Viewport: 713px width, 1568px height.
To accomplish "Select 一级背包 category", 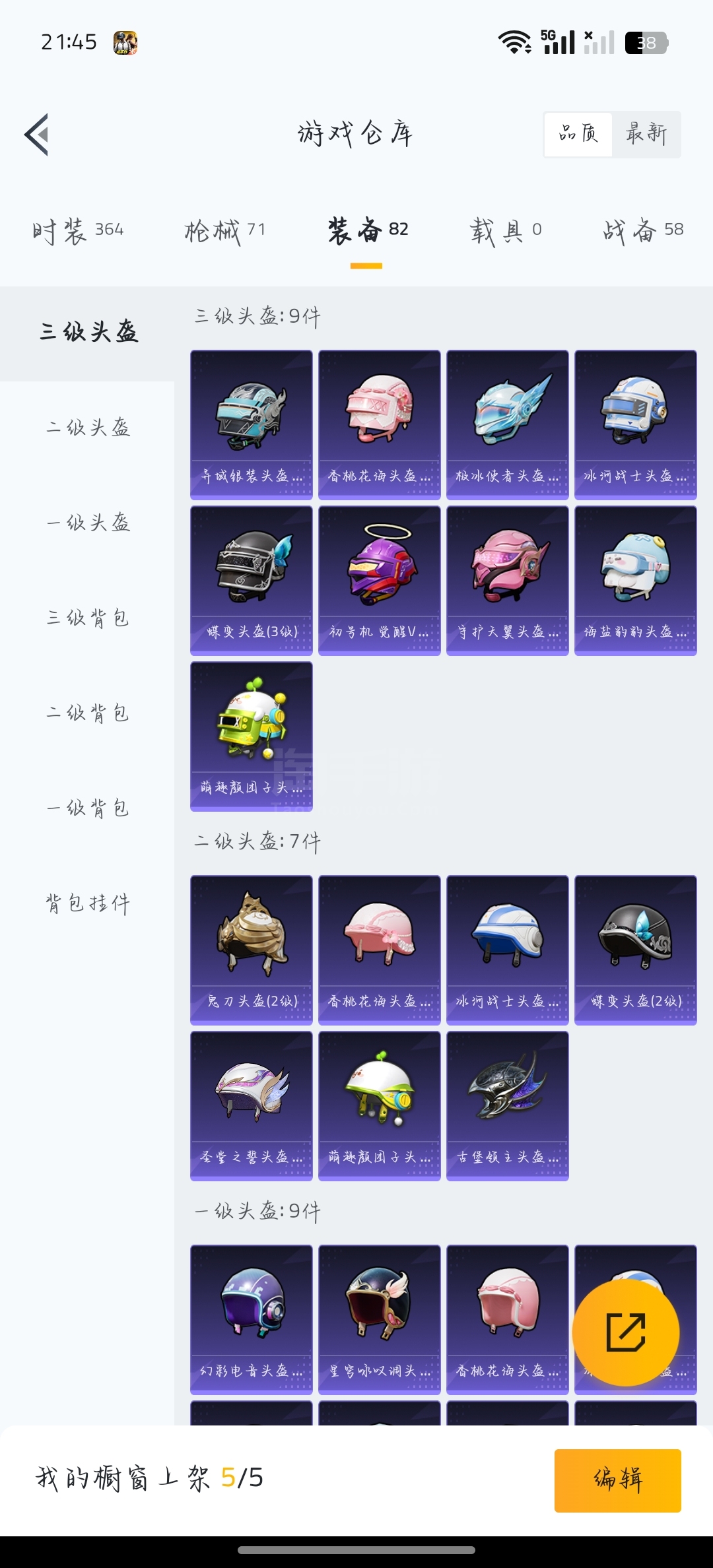I will [x=88, y=808].
